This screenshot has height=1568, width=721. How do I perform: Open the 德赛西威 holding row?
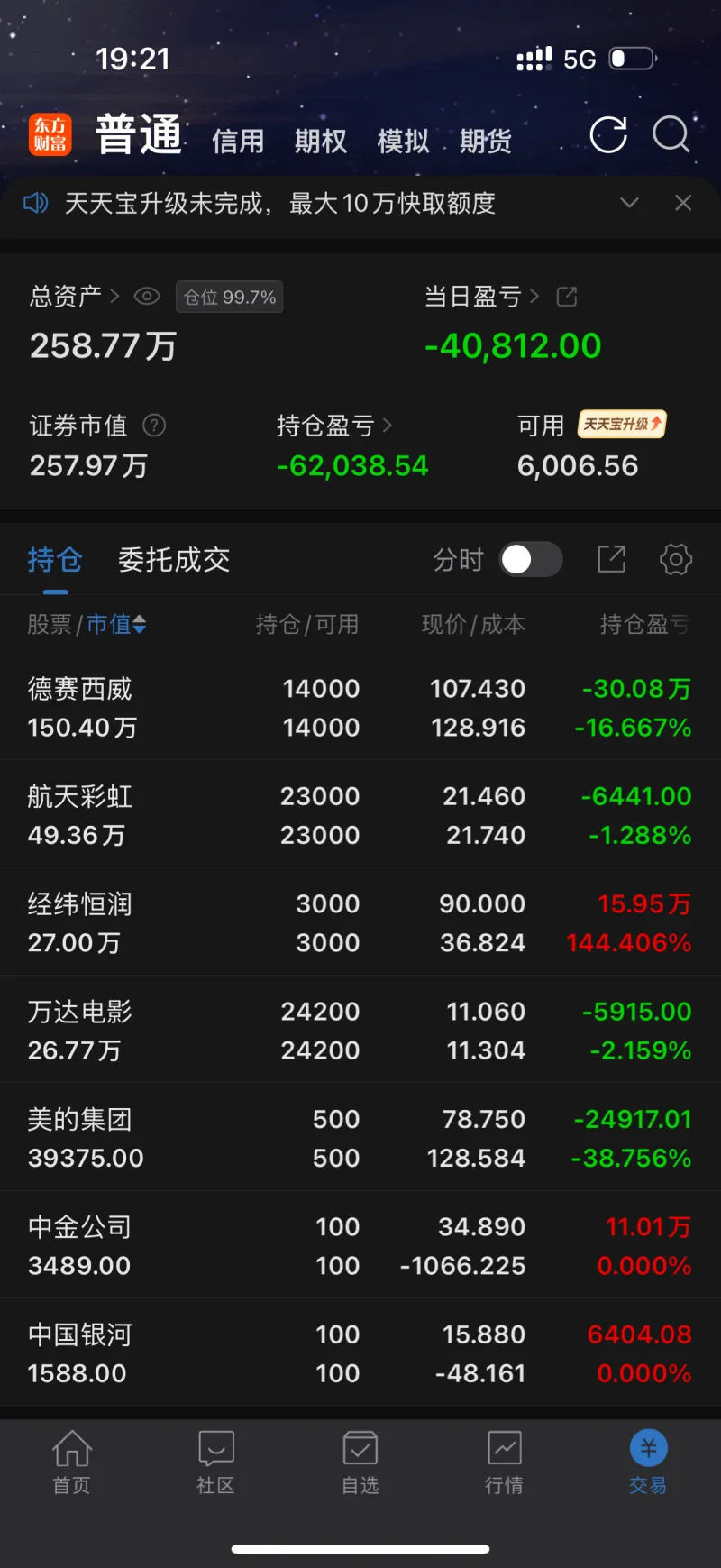(360, 708)
